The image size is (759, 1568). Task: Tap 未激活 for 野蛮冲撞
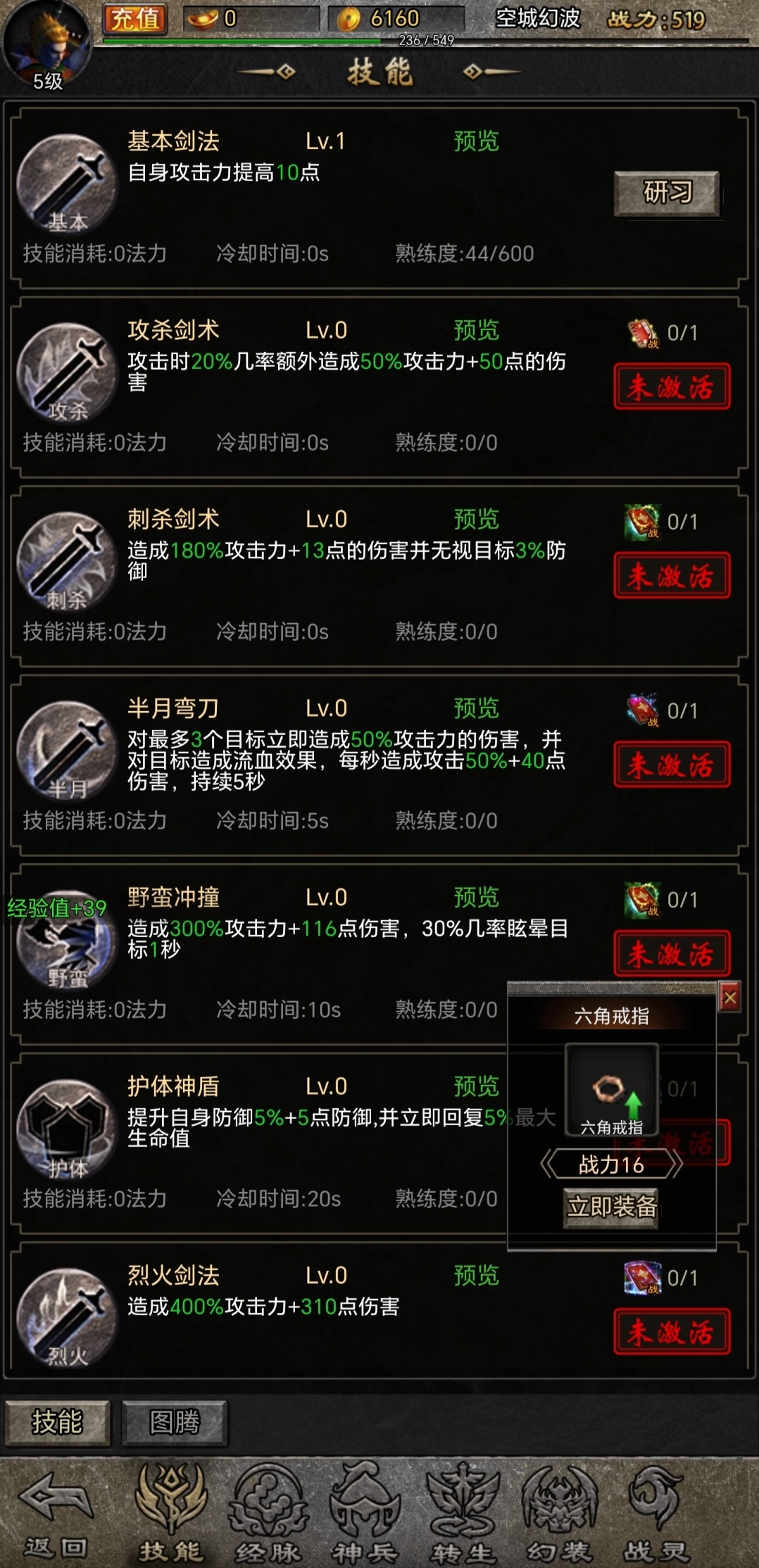(671, 953)
